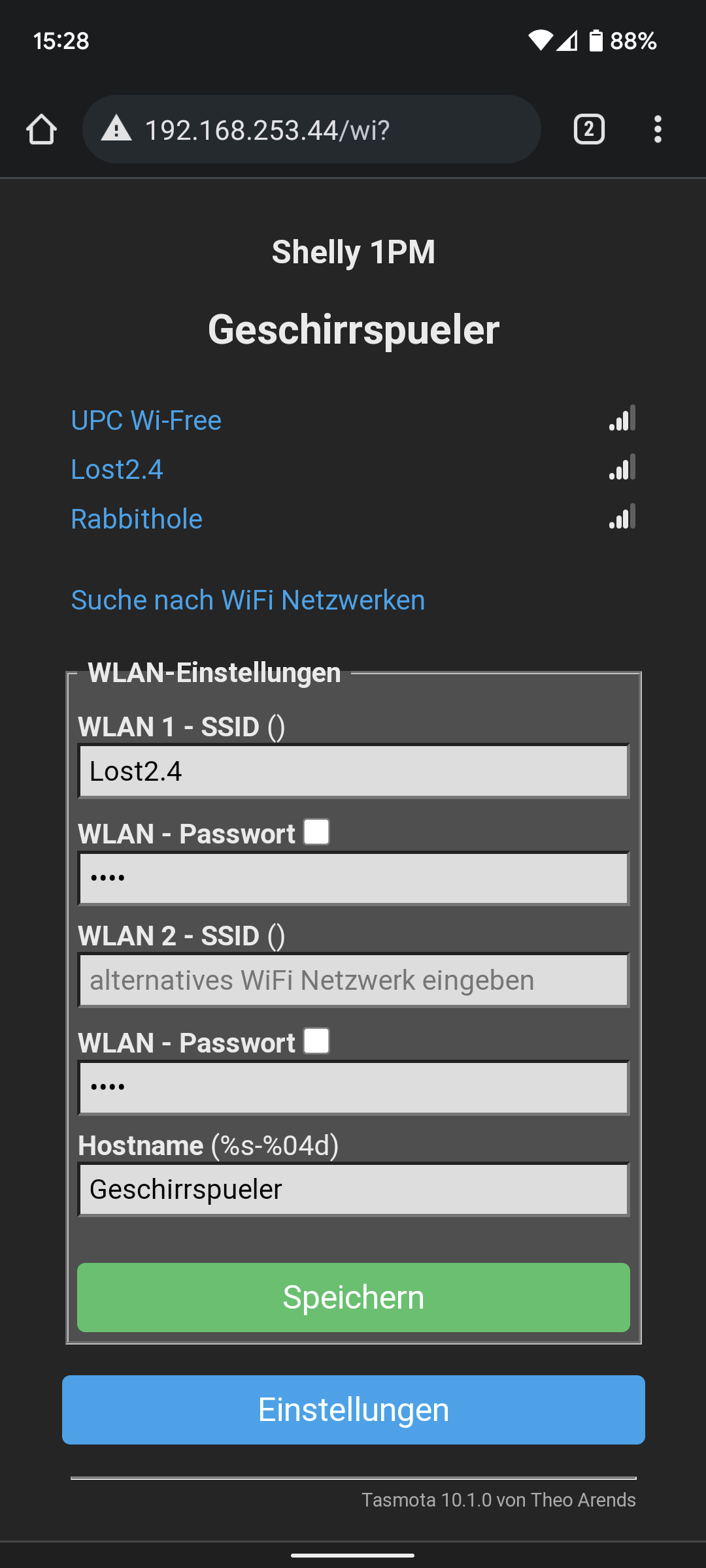Tap the browser home icon

[41, 129]
